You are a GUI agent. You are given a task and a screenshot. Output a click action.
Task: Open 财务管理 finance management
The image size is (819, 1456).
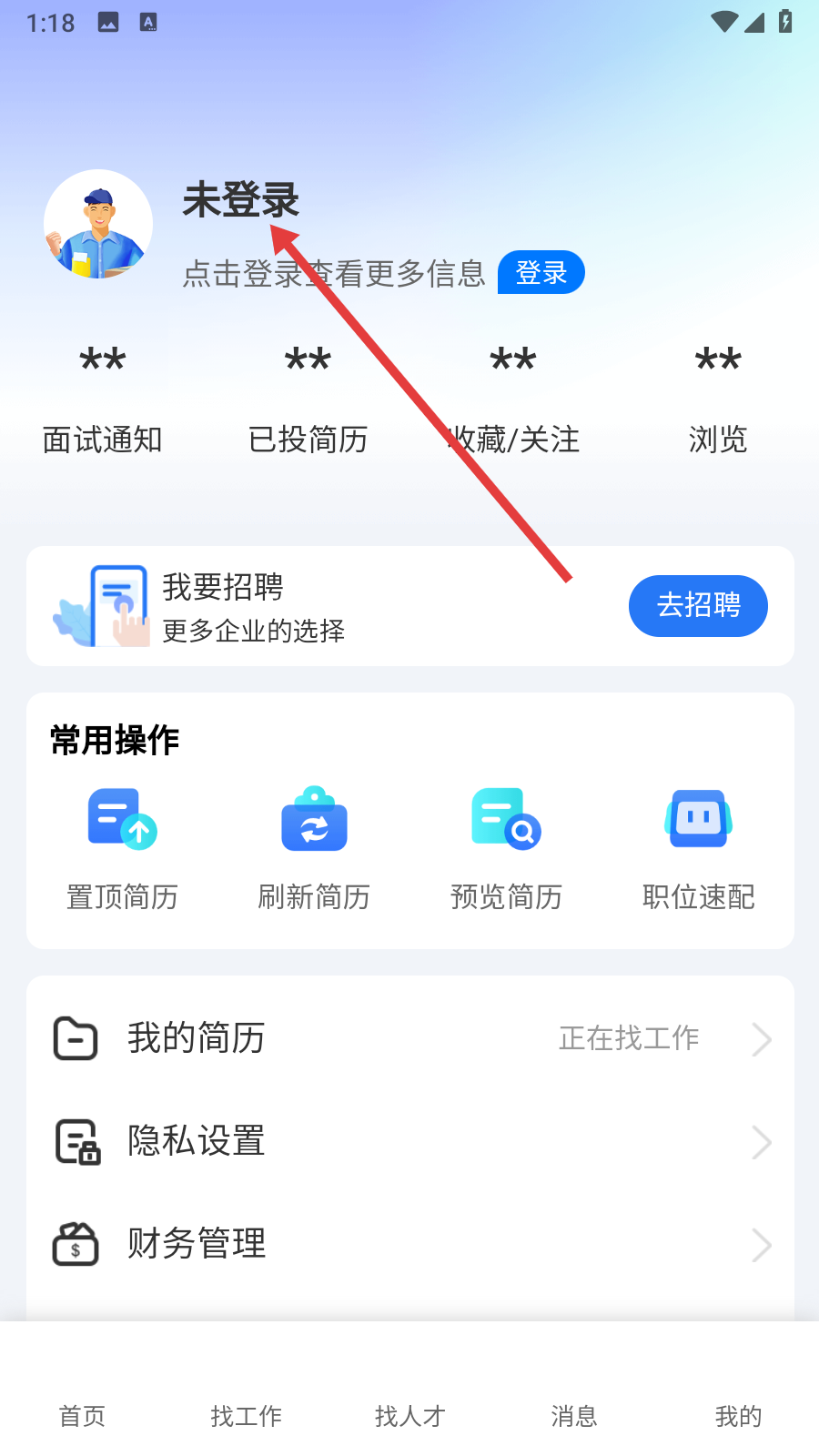pyautogui.click(x=409, y=1244)
